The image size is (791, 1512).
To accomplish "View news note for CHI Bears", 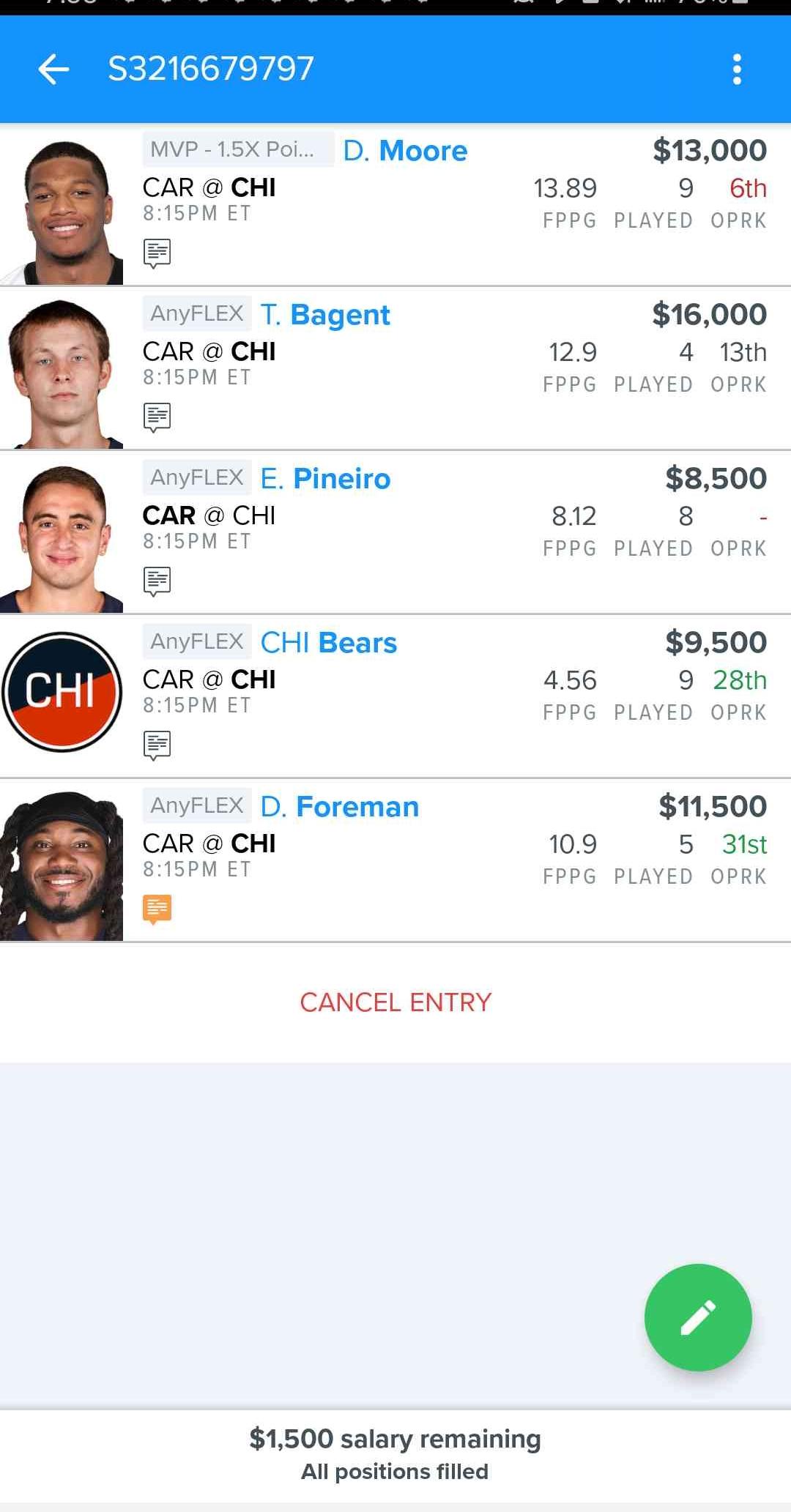I will (157, 745).
